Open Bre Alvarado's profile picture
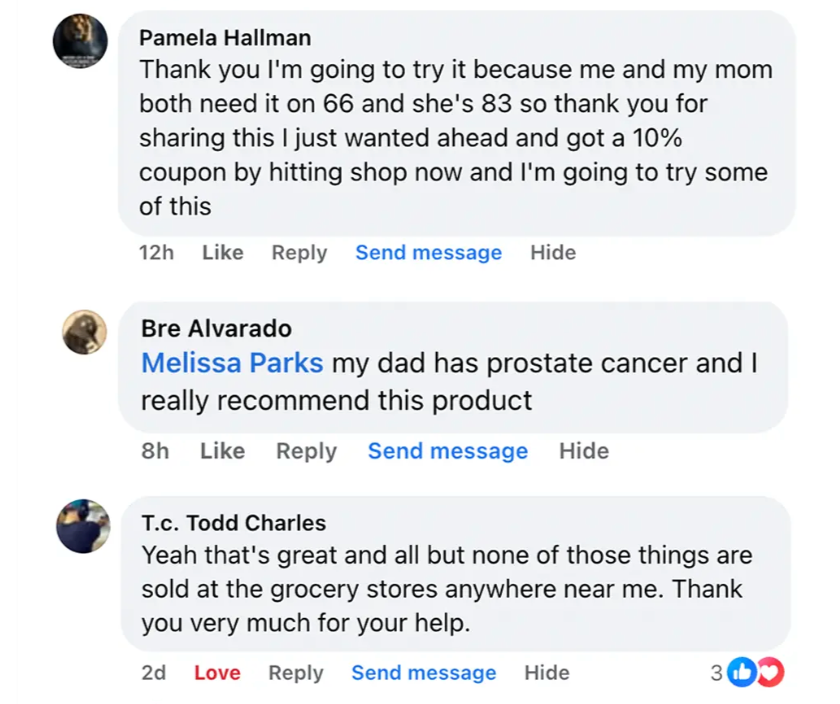840x704 pixels. (x=84, y=332)
